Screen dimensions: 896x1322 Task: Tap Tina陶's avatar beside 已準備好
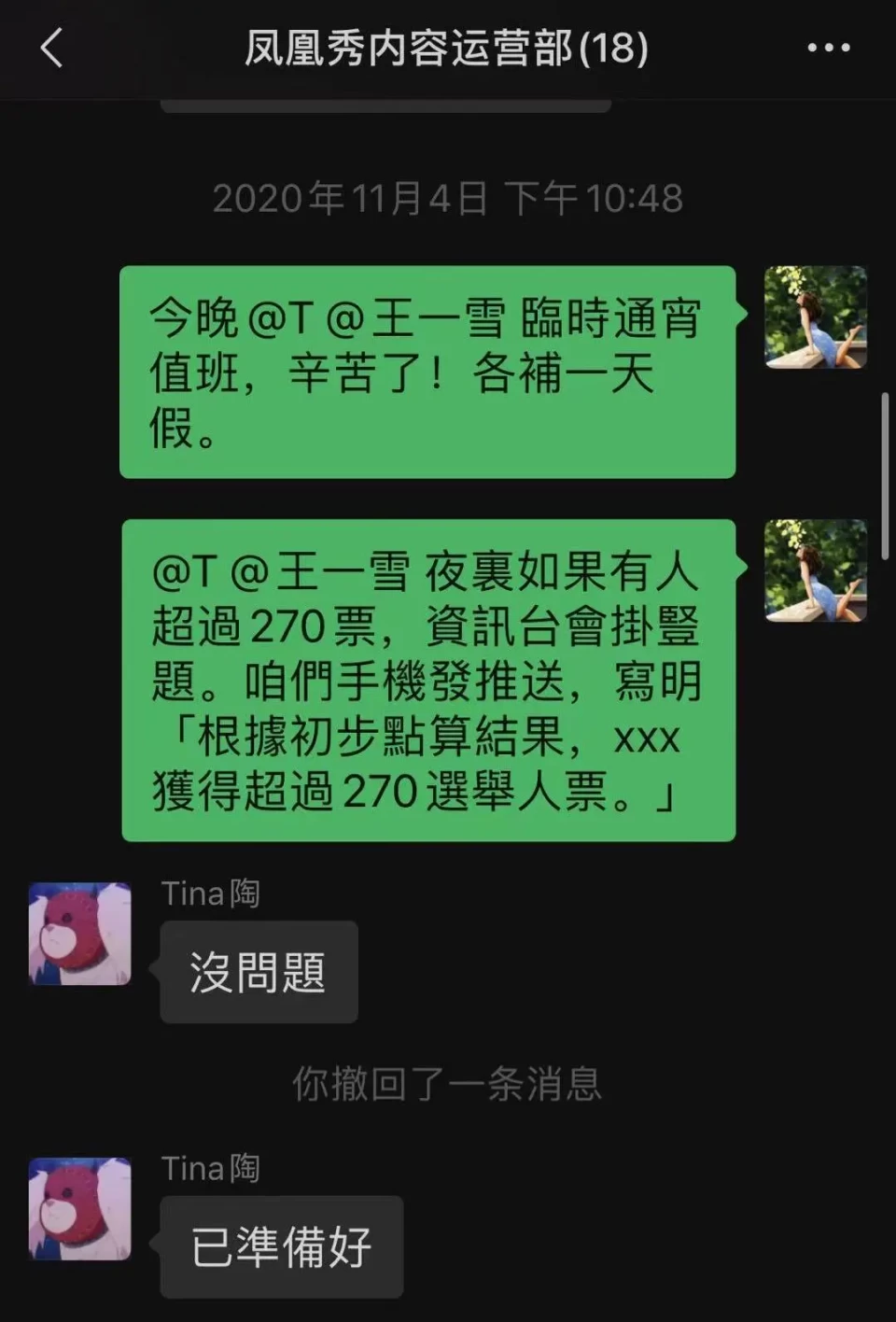80,1209
